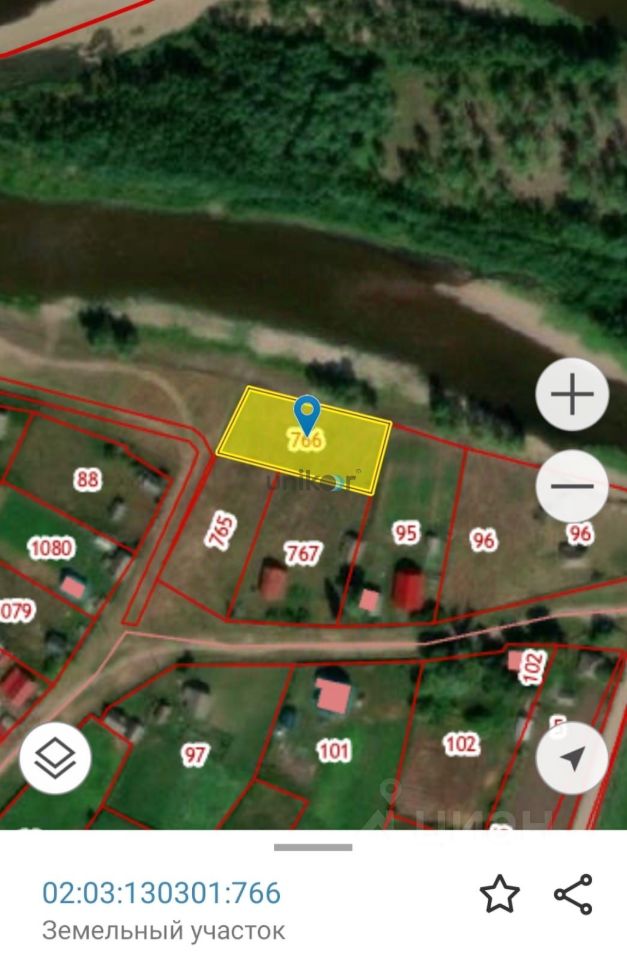
Task: Center map on my location
Action: [572, 758]
